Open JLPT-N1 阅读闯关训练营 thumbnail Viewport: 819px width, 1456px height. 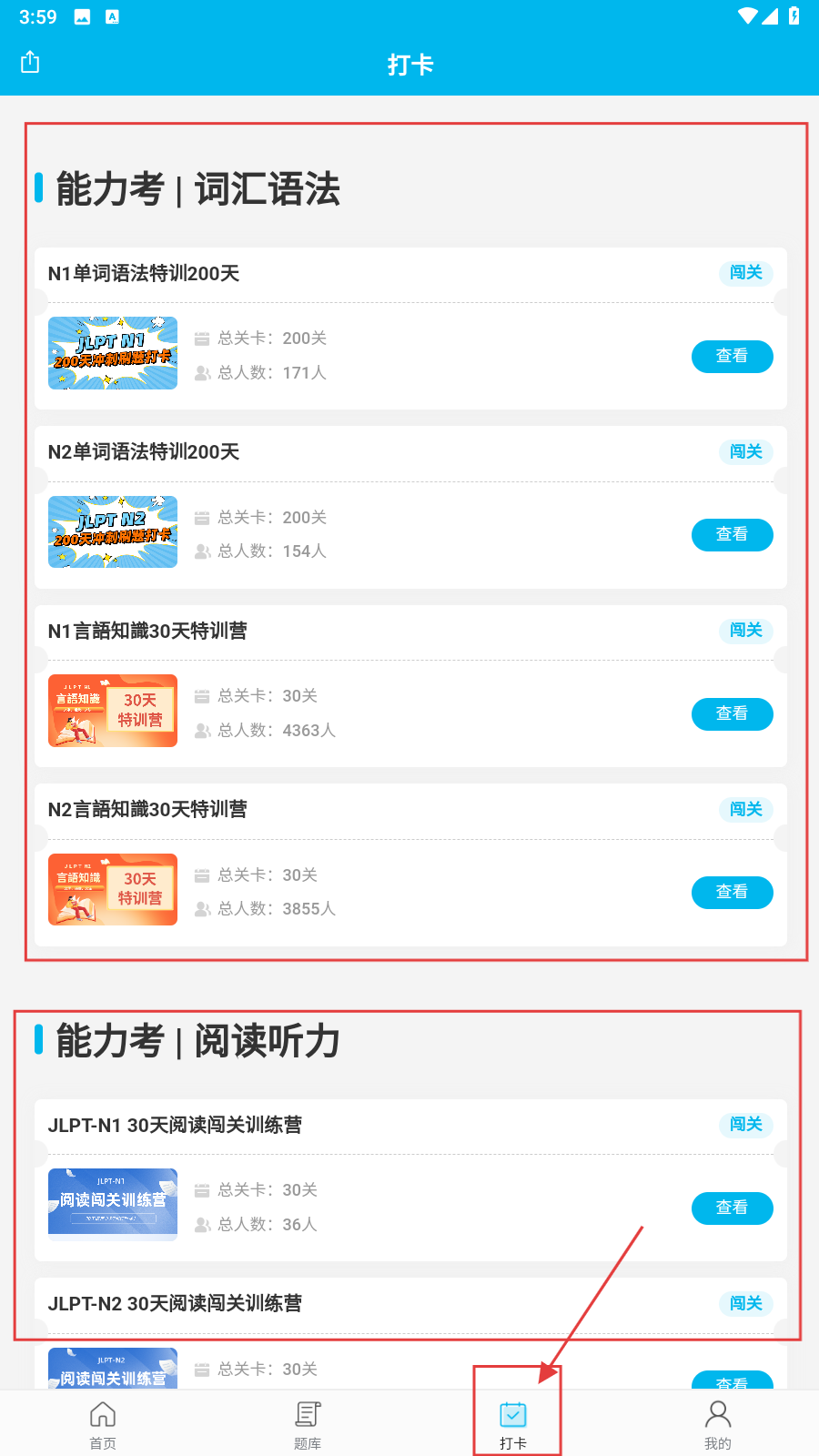point(113,1203)
